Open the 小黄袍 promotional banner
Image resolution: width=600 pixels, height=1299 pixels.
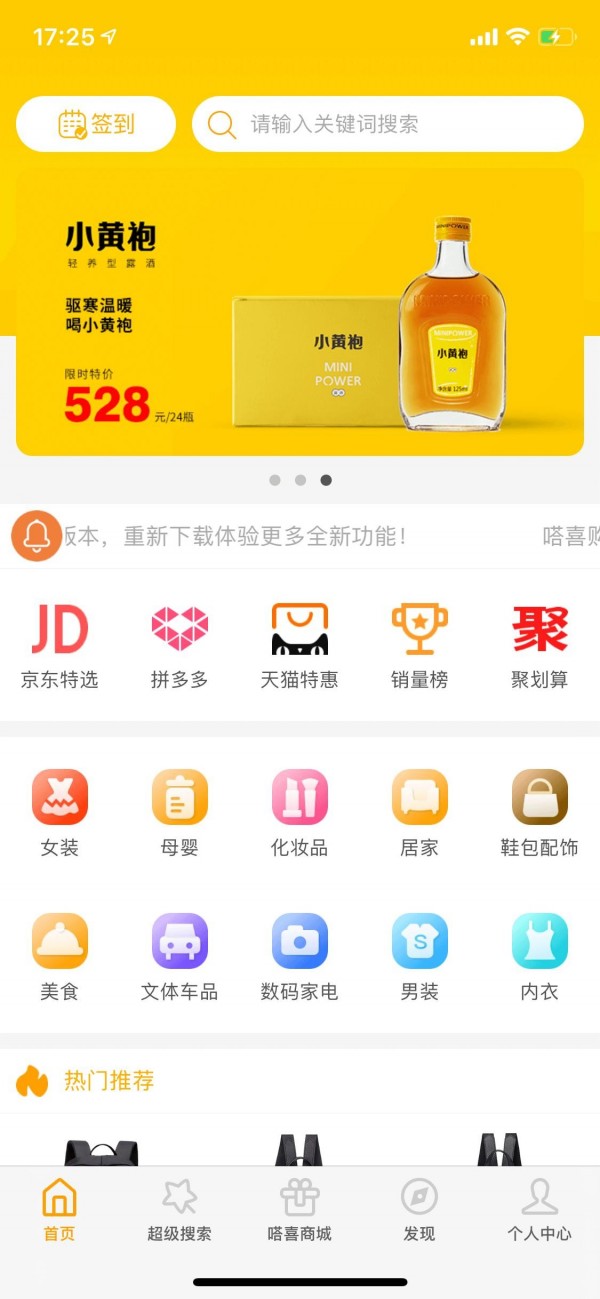click(300, 312)
